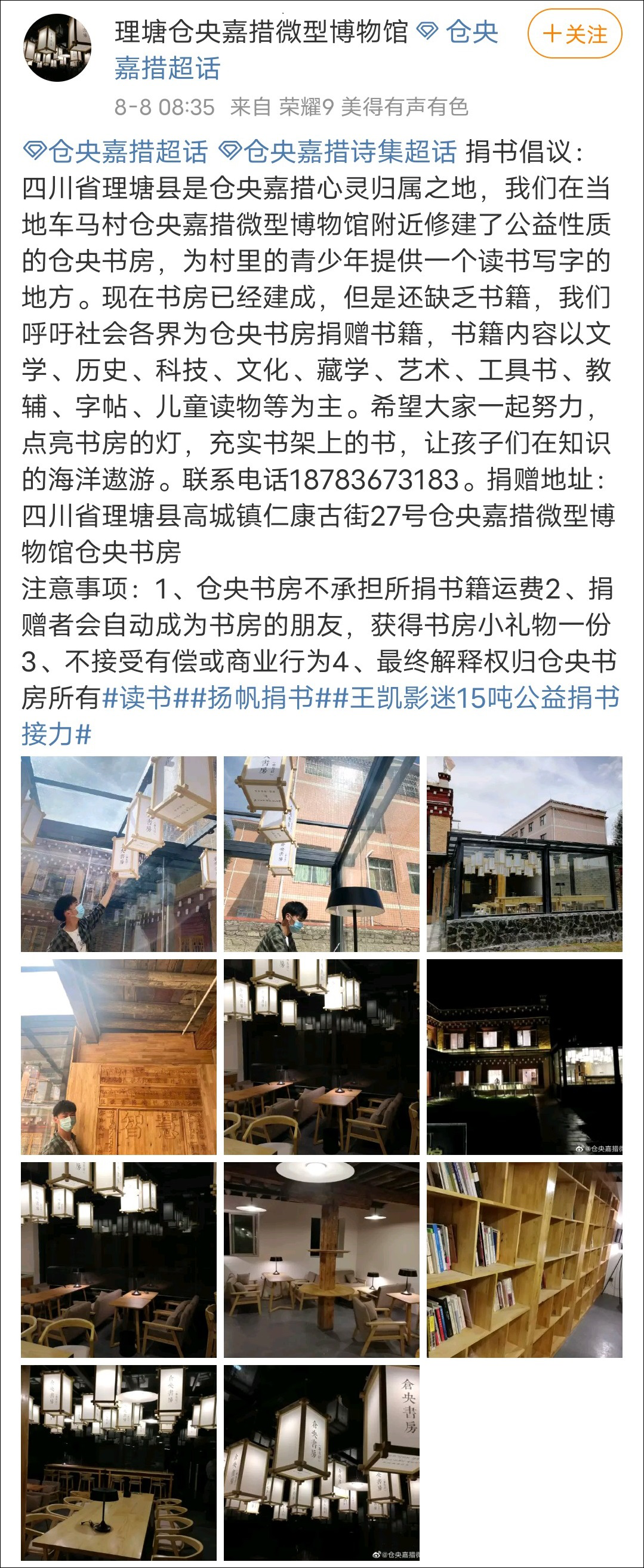Open photo of long table under lanterns

click(119, 1462)
